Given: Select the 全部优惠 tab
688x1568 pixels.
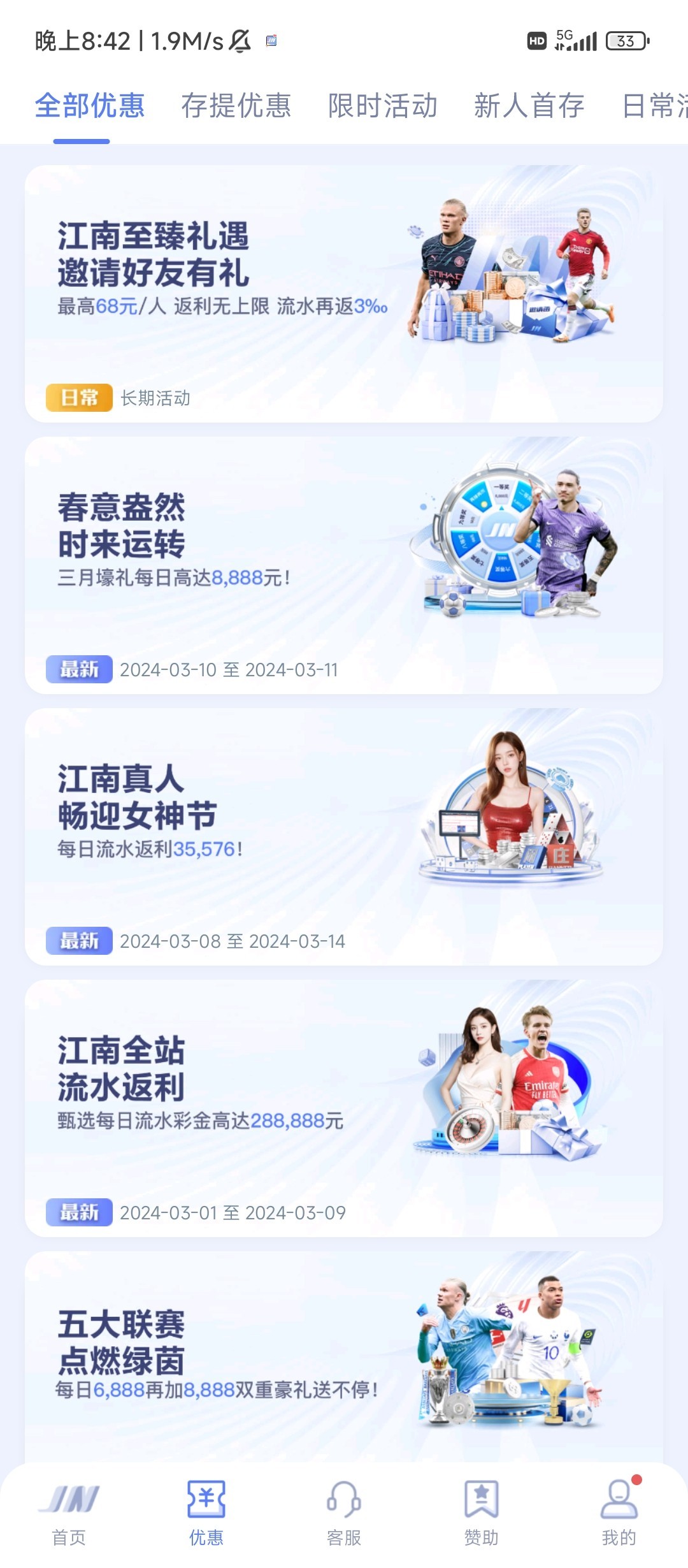Looking at the screenshot, I should 90,106.
